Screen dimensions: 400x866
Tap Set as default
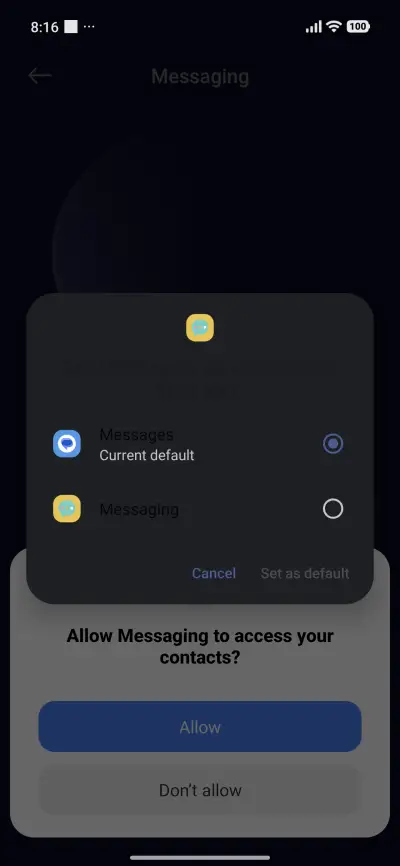[305, 573]
